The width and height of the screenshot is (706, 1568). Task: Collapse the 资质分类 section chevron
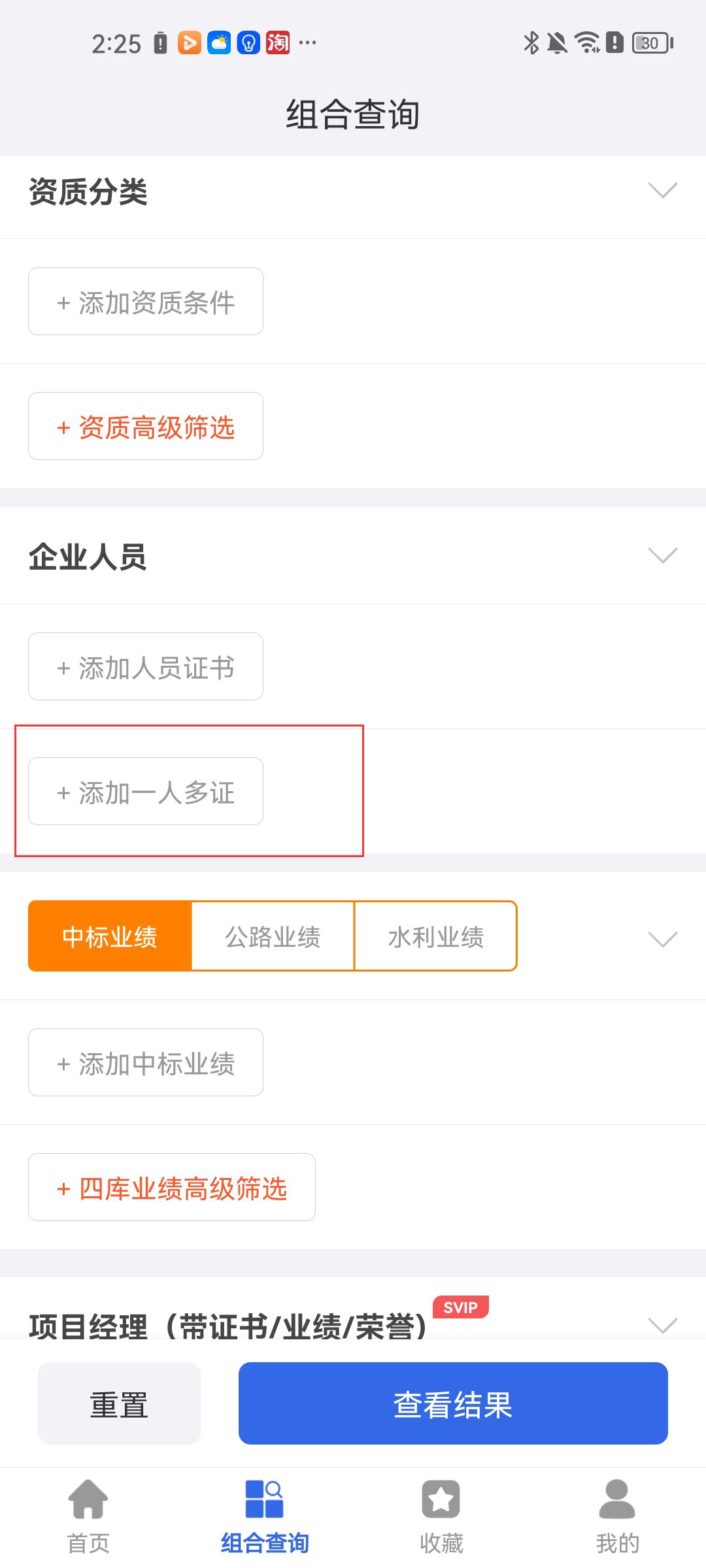pos(662,190)
